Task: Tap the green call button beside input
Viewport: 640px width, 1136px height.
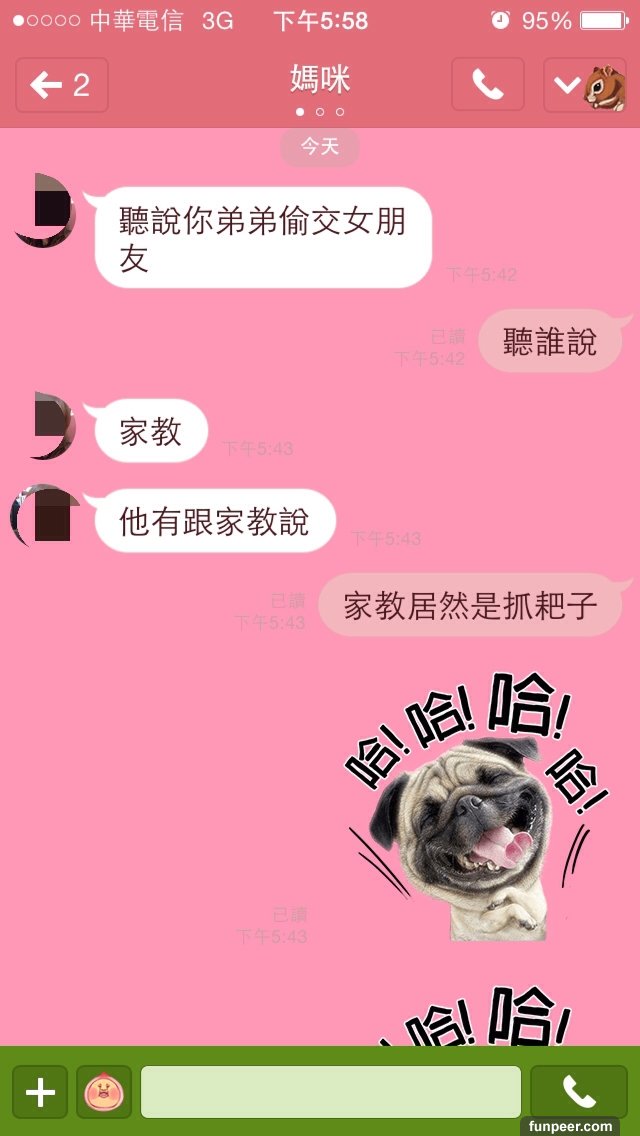Action: [x=578, y=1092]
